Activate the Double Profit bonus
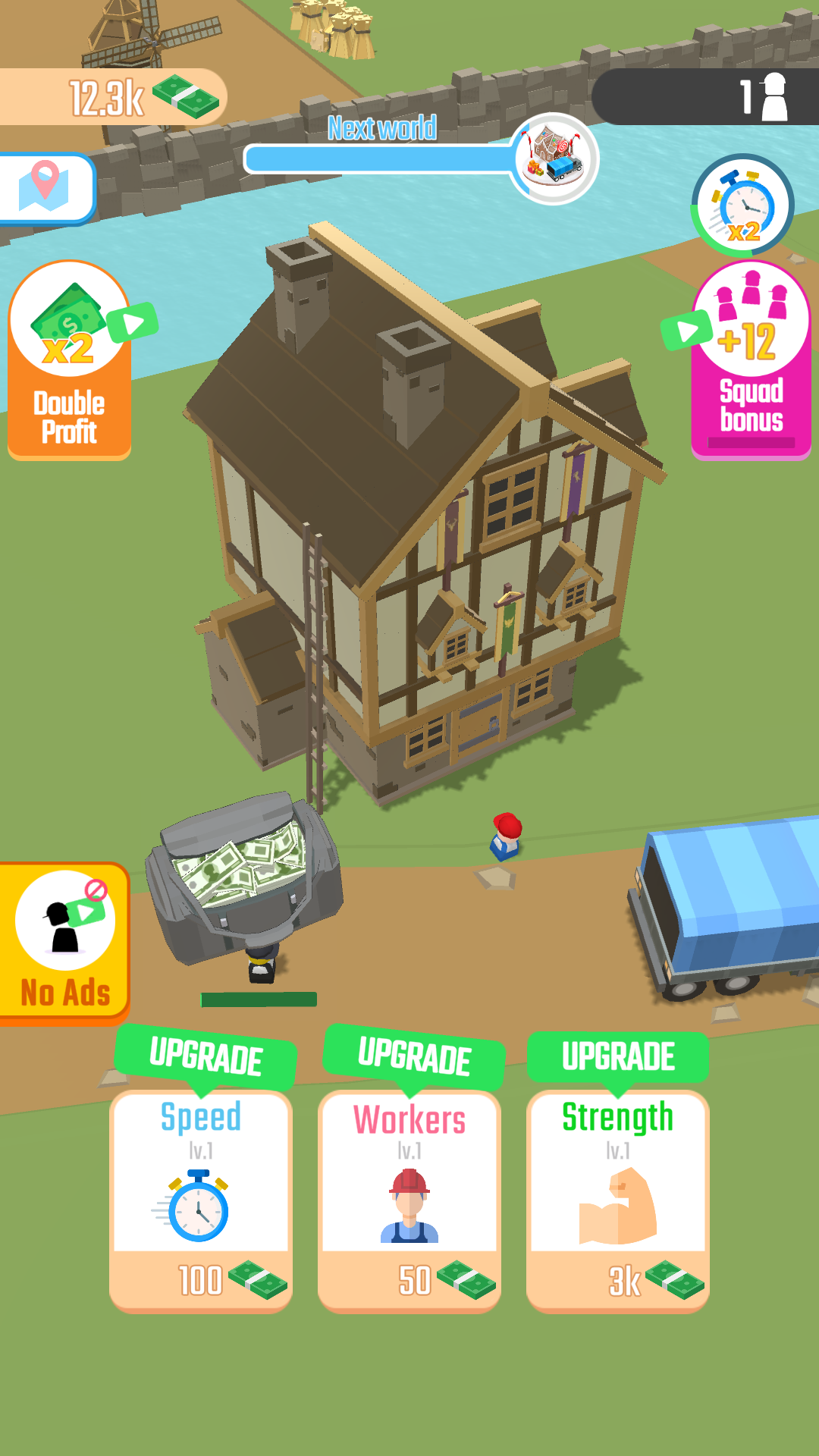 70,359
